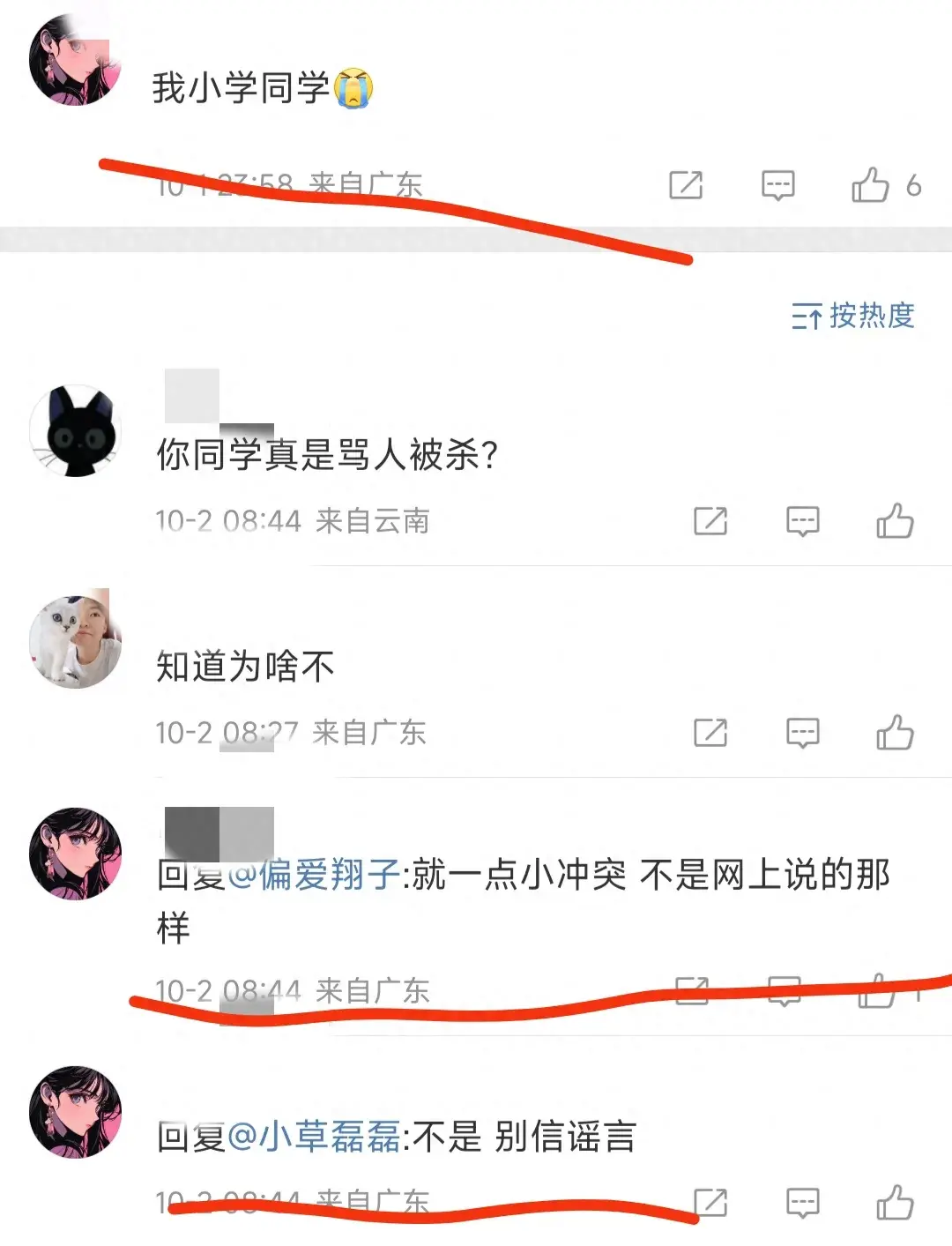
Task: Repost the reply 你同学真是骂人被杀?
Action: click(710, 521)
